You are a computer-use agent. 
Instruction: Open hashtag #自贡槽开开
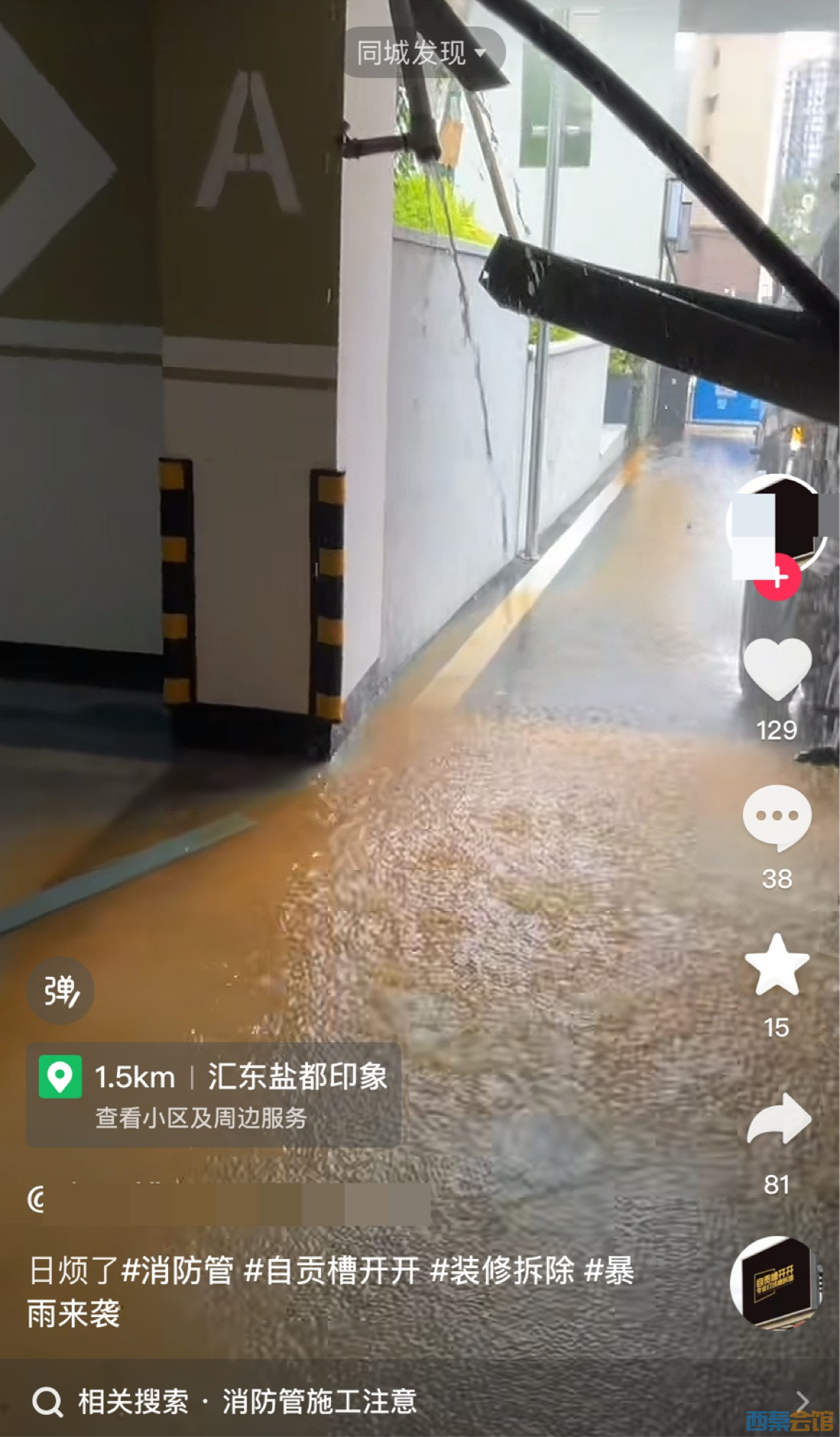click(x=332, y=1270)
